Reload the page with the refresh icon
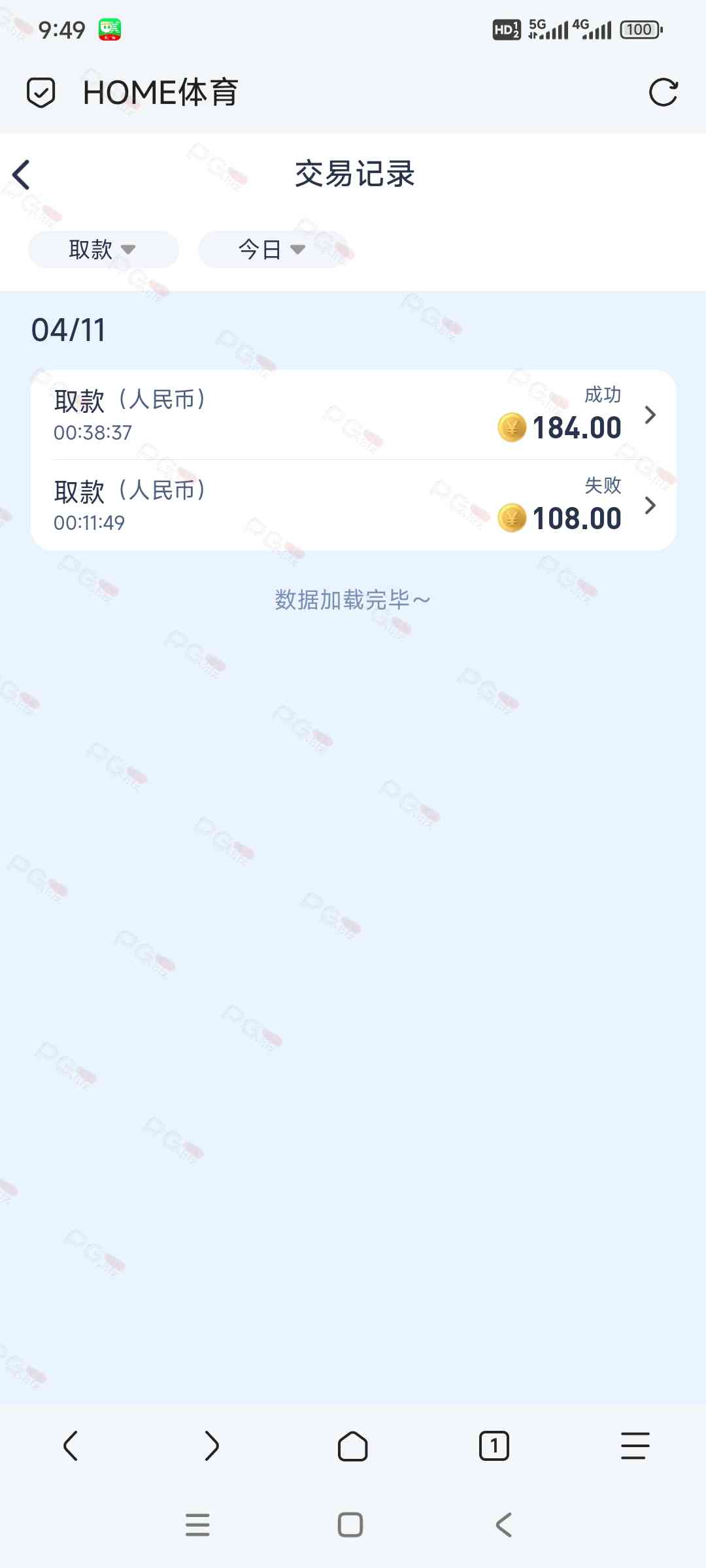The height and width of the screenshot is (1568, 706). 663,92
